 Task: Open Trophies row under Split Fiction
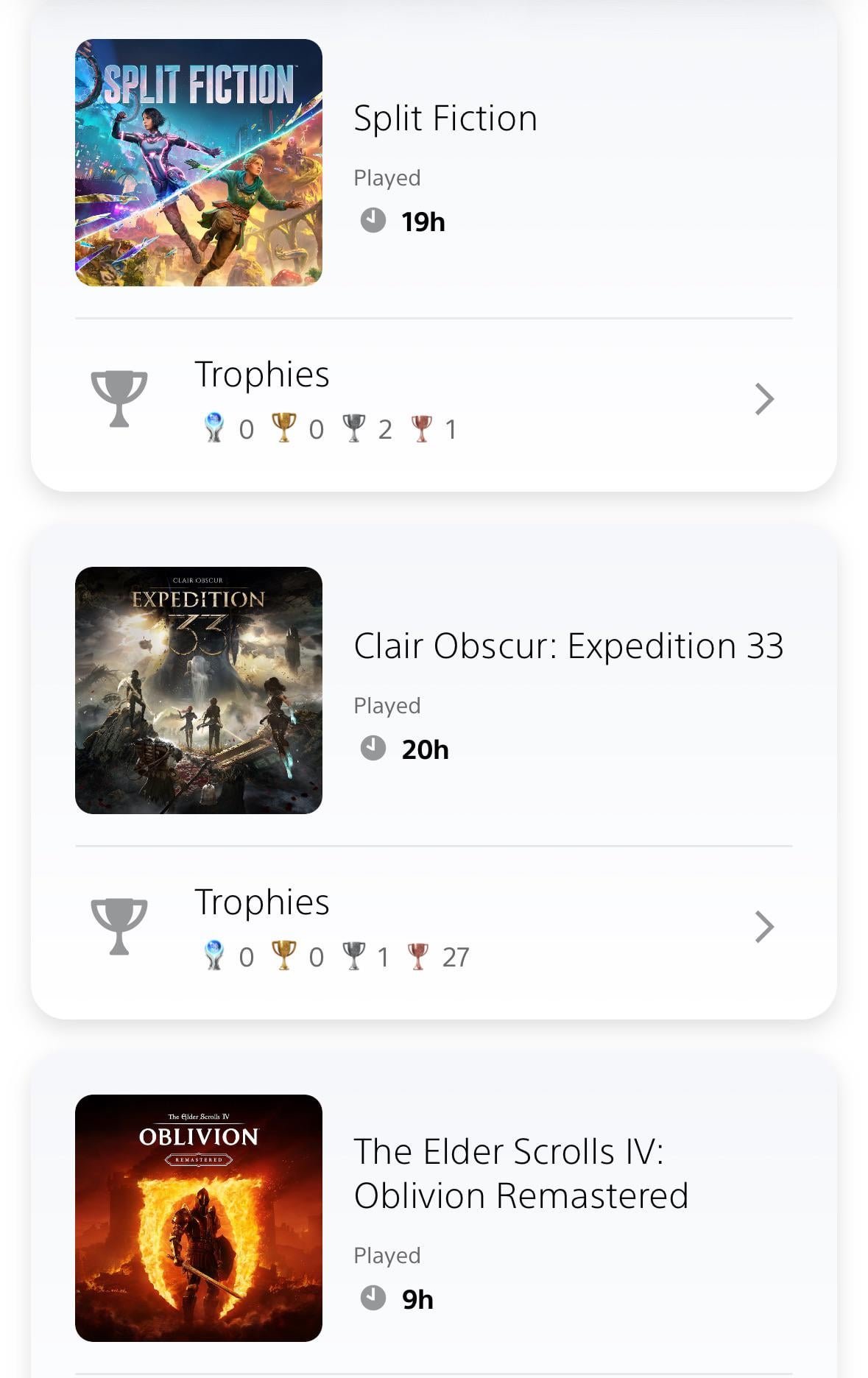click(x=434, y=400)
